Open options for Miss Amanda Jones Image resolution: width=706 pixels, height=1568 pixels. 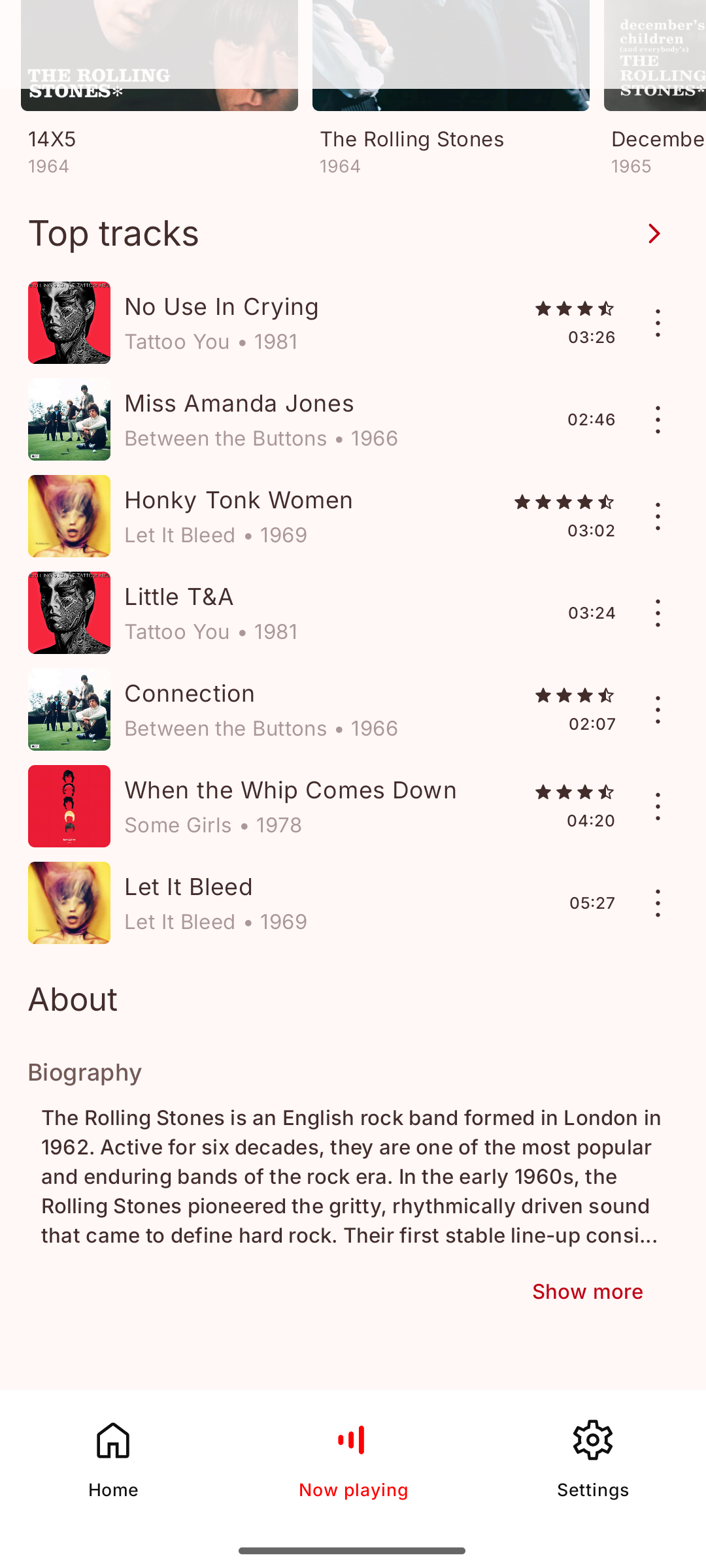click(x=658, y=419)
